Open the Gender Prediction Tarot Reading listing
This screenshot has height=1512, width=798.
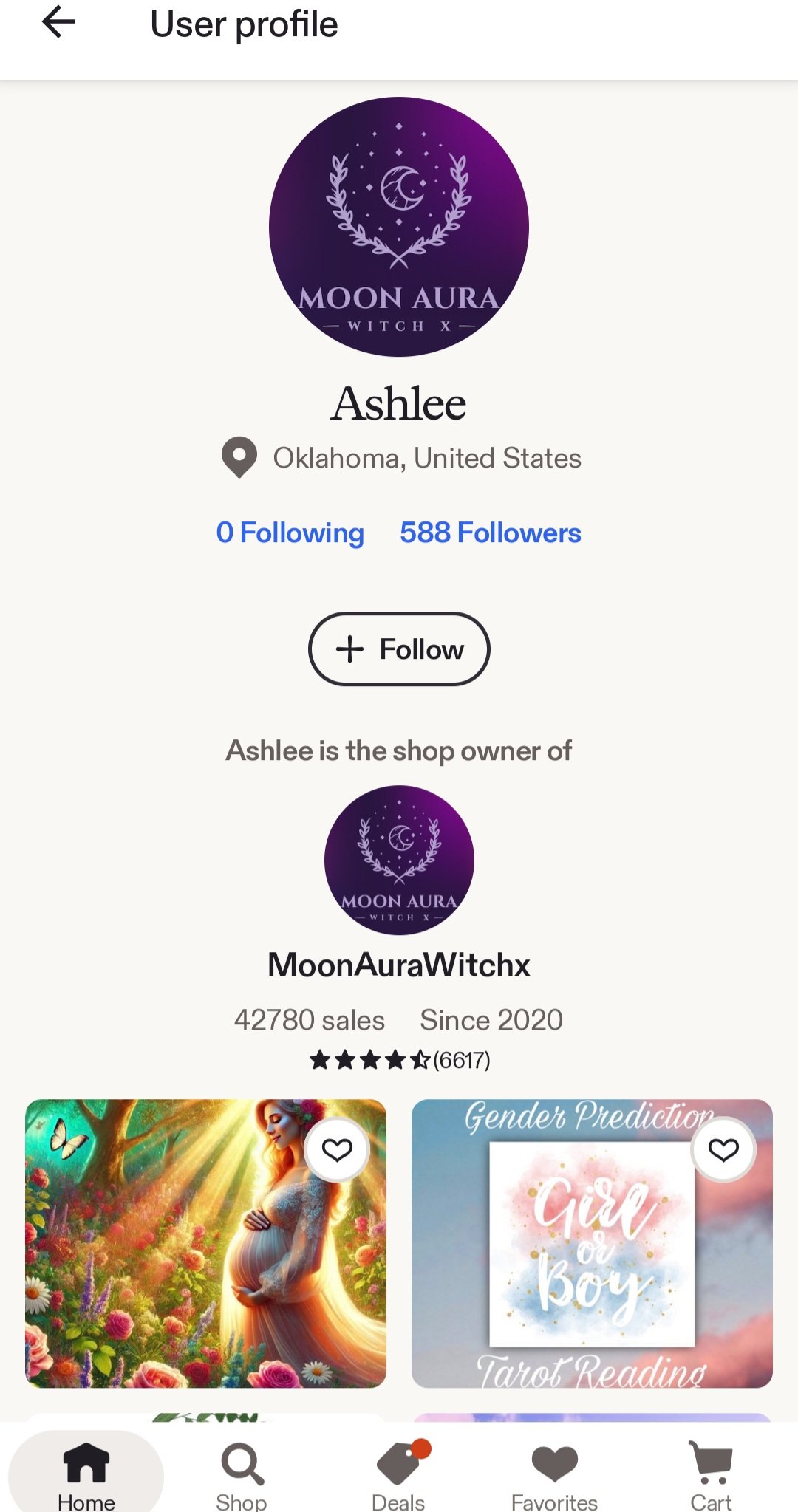click(576, 1270)
